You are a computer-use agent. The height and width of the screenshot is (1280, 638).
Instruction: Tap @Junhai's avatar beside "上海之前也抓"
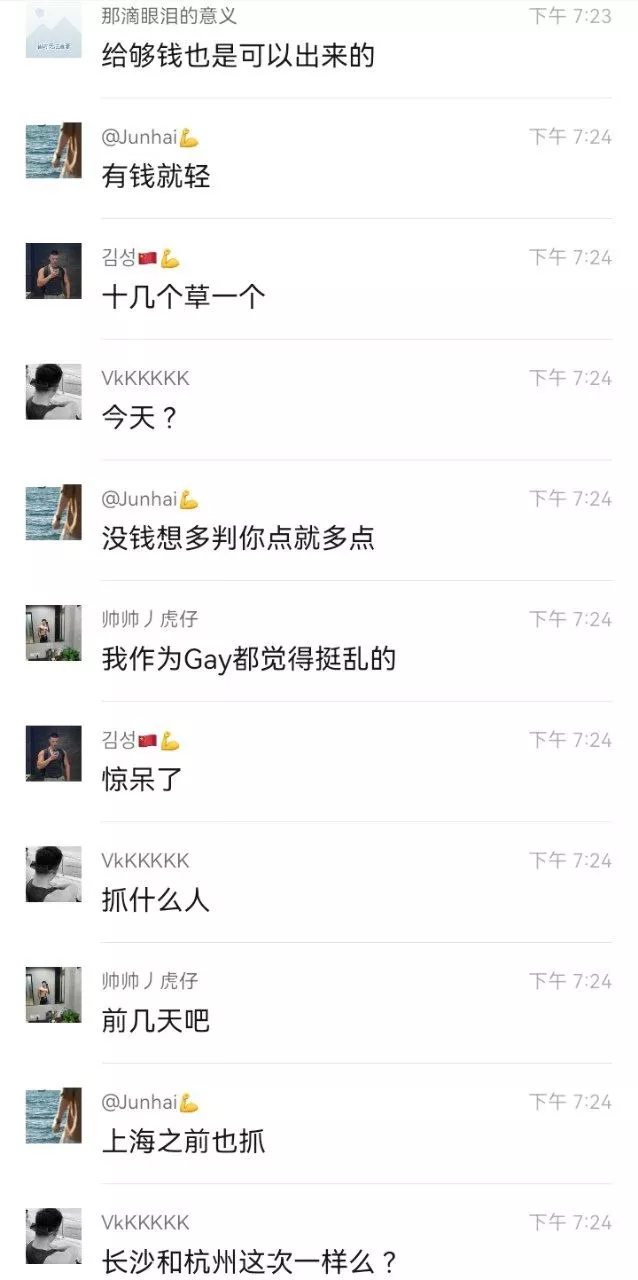tap(53, 1116)
